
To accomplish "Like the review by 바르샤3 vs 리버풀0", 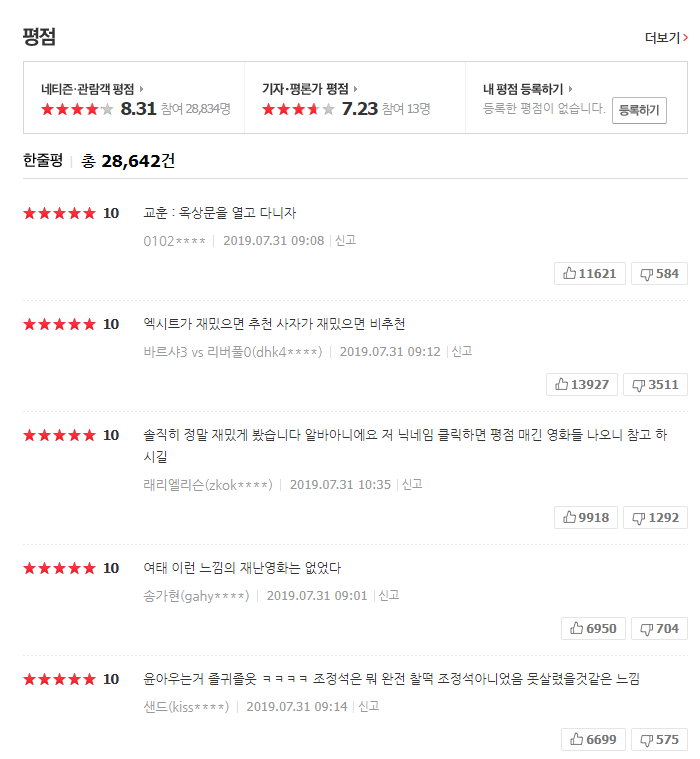I will click(x=582, y=384).
